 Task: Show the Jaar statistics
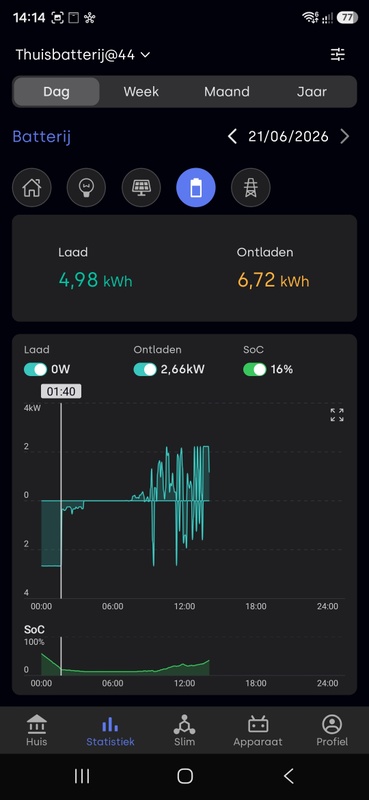point(312,92)
